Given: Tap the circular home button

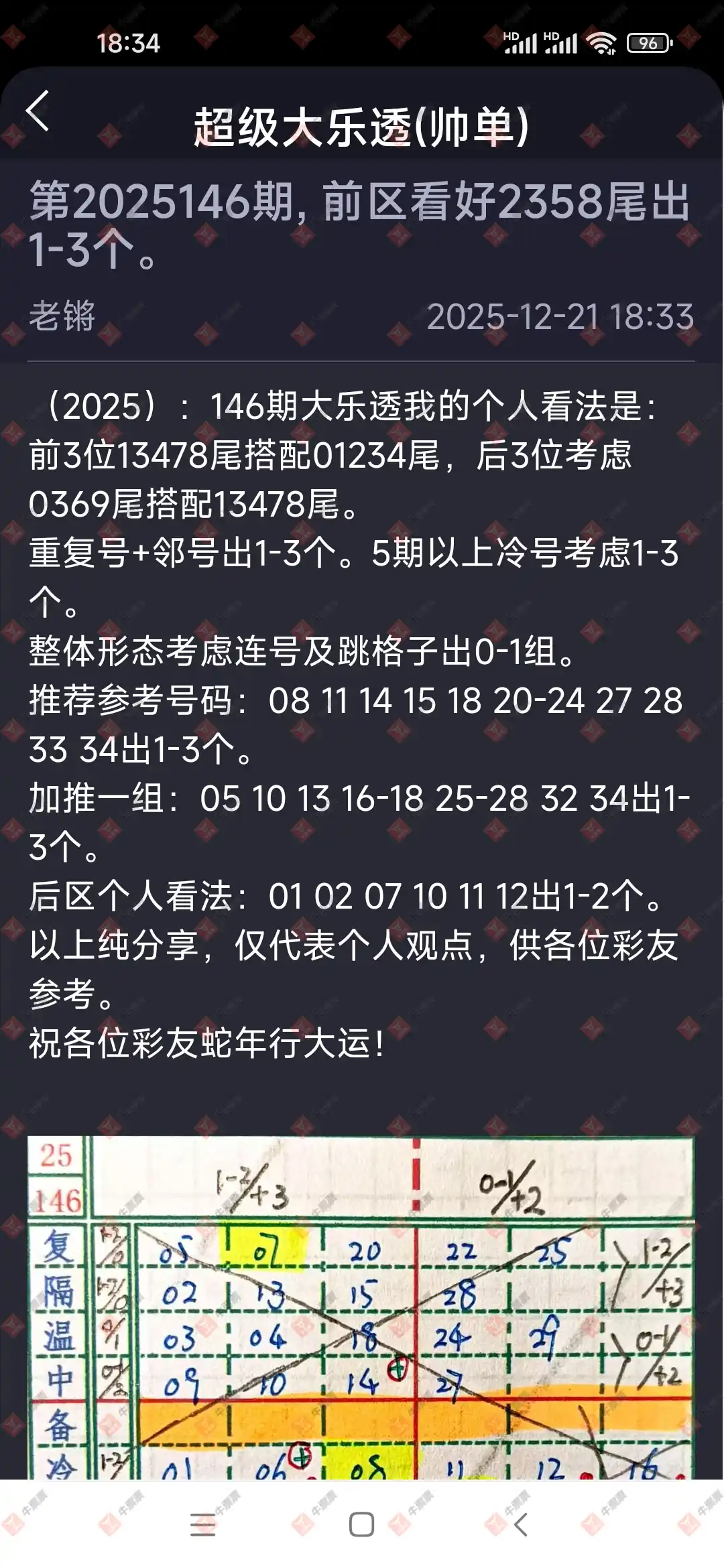Looking at the screenshot, I should [362, 1522].
